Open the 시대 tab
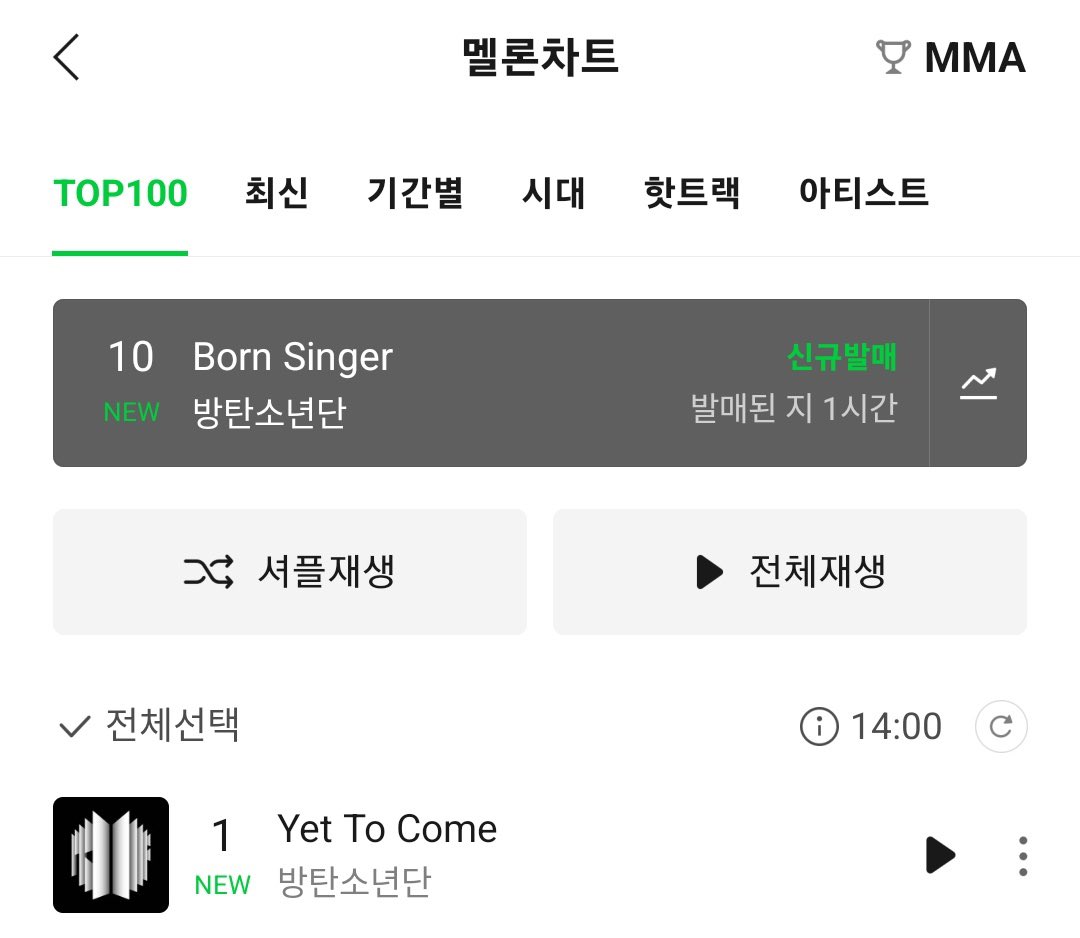1080x938 pixels. click(553, 193)
